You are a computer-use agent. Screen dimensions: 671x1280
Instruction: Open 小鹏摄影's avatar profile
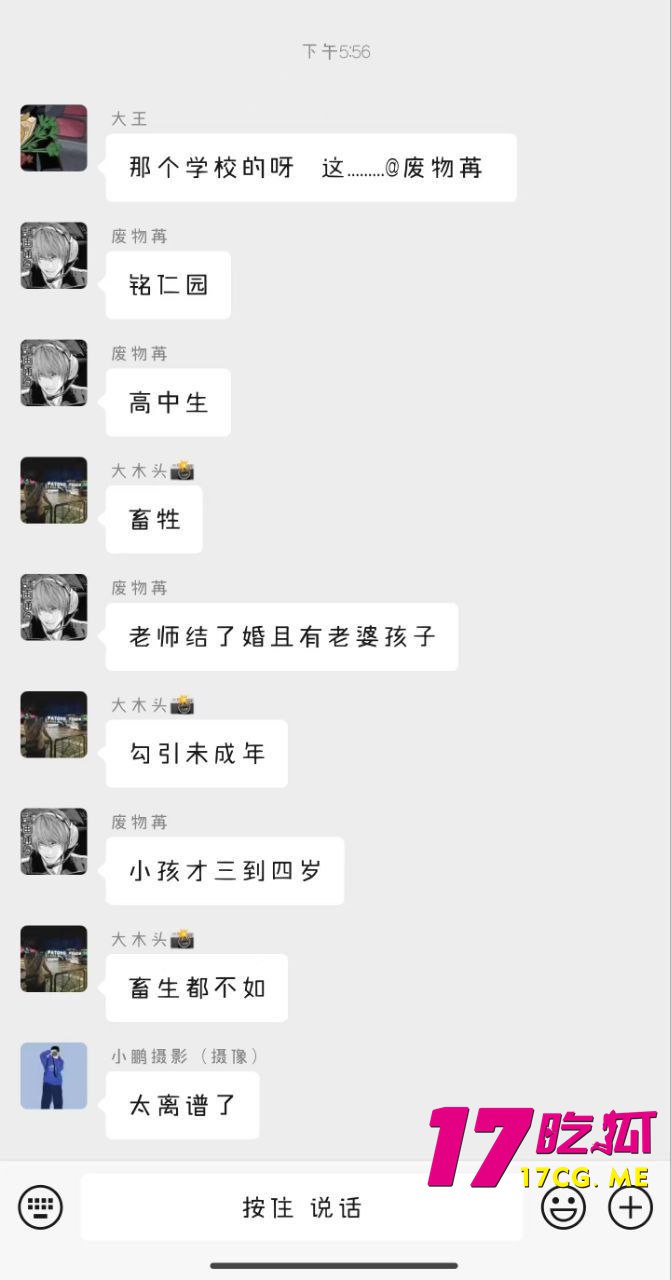pyautogui.click(x=54, y=1075)
